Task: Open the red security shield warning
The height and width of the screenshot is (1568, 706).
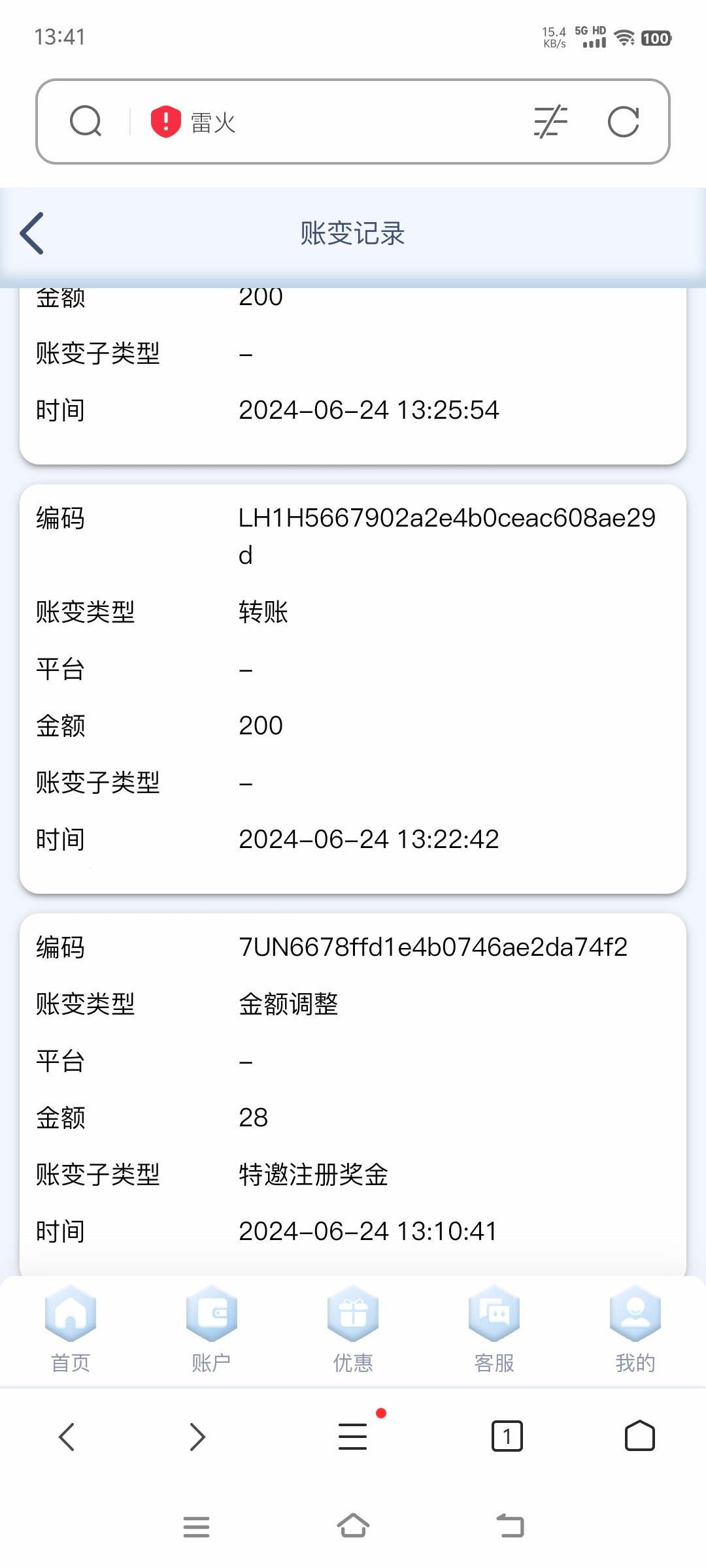Action: coord(165,122)
